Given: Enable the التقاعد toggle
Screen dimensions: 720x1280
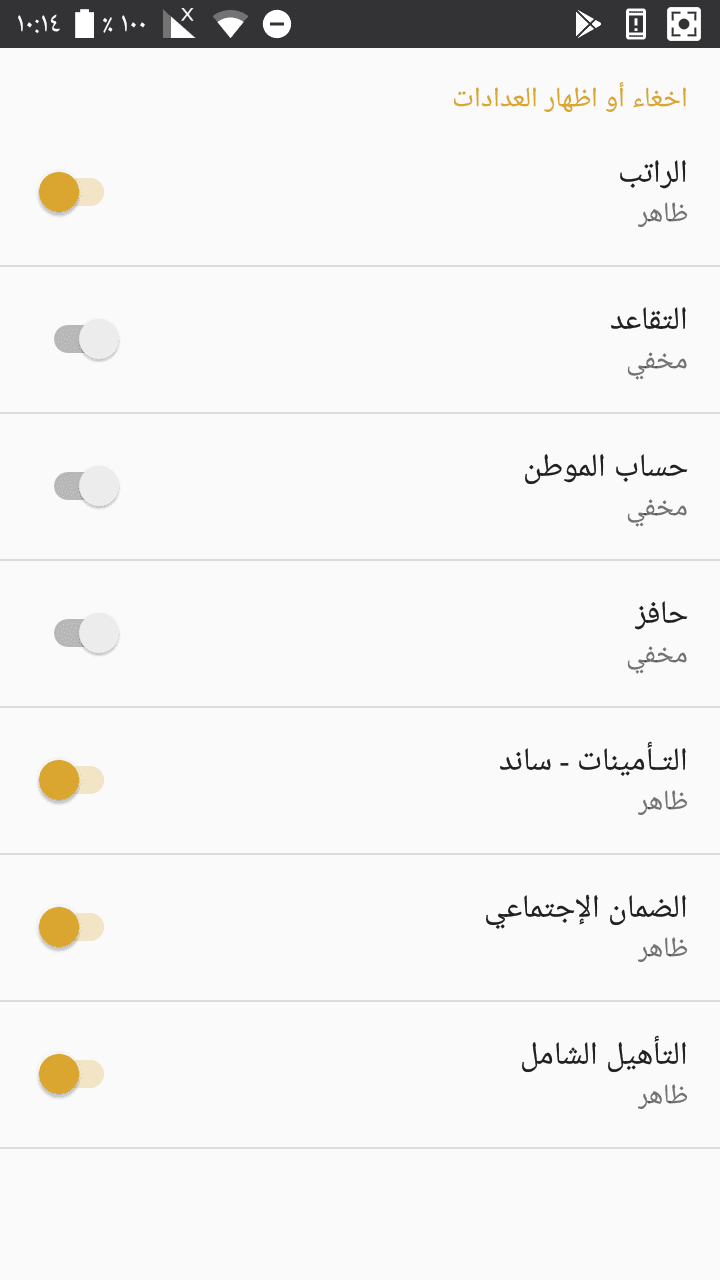Looking at the screenshot, I should [x=85, y=339].
